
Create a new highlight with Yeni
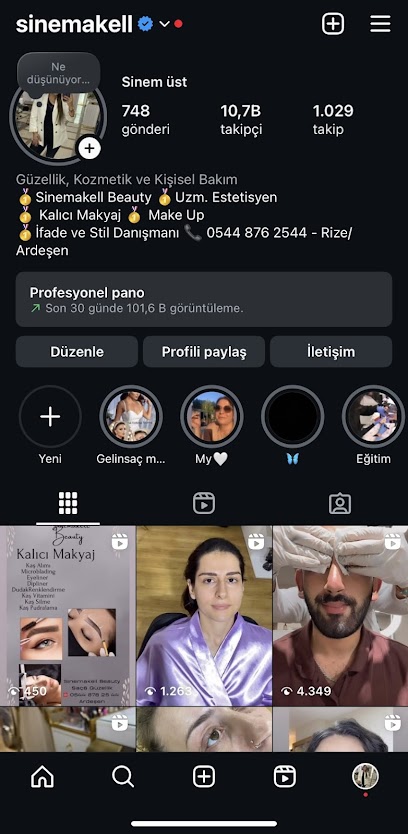click(50, 417)
